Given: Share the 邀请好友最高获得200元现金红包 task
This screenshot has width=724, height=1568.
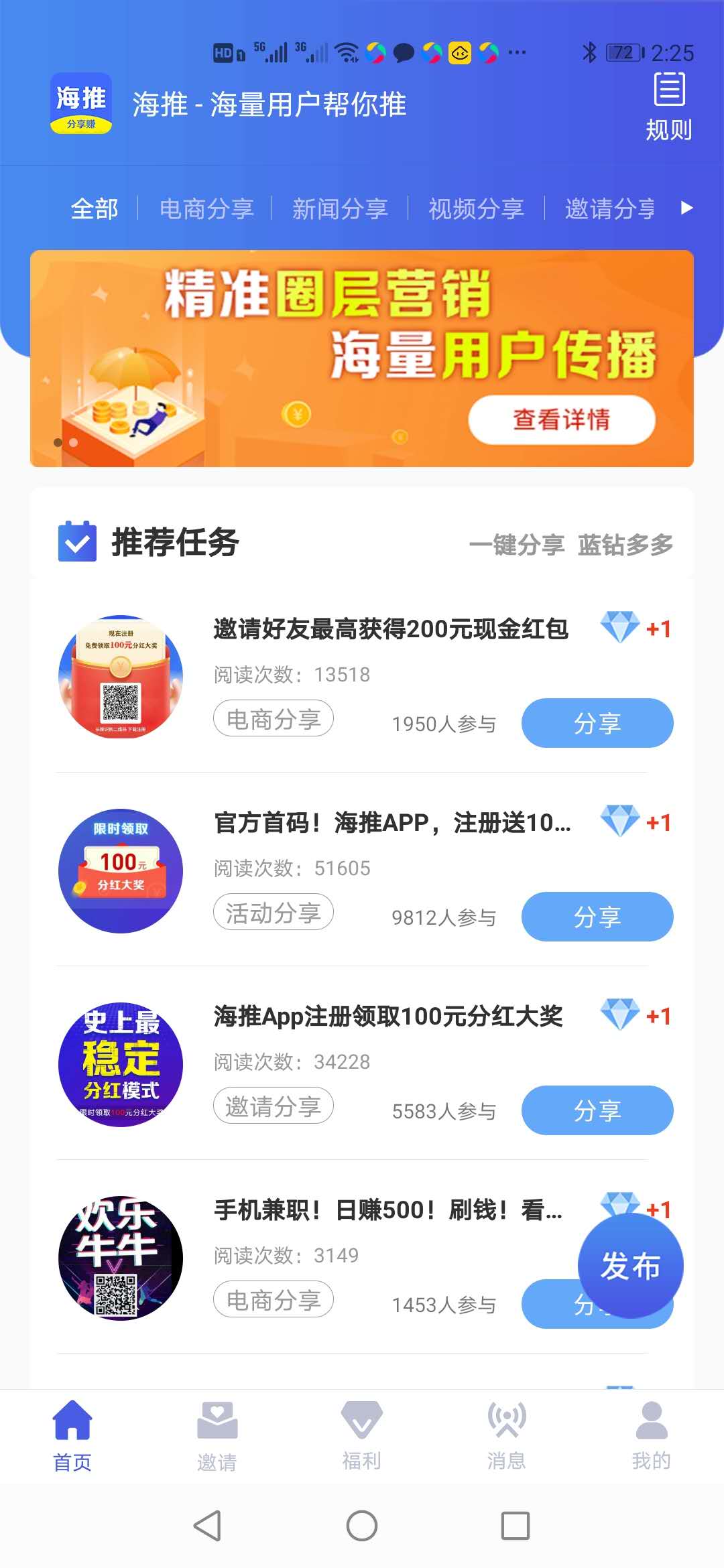Looking at the screenshot, I should point(597,723).
